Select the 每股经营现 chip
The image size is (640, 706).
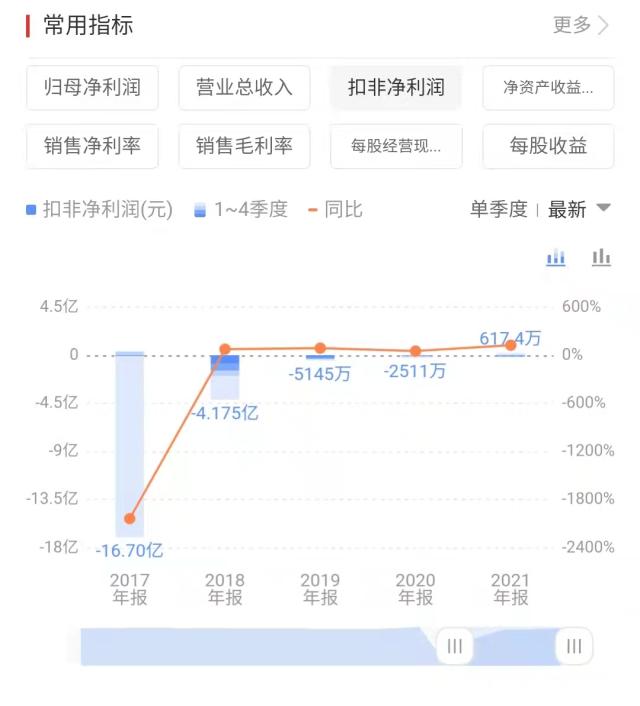click(396, 146)
